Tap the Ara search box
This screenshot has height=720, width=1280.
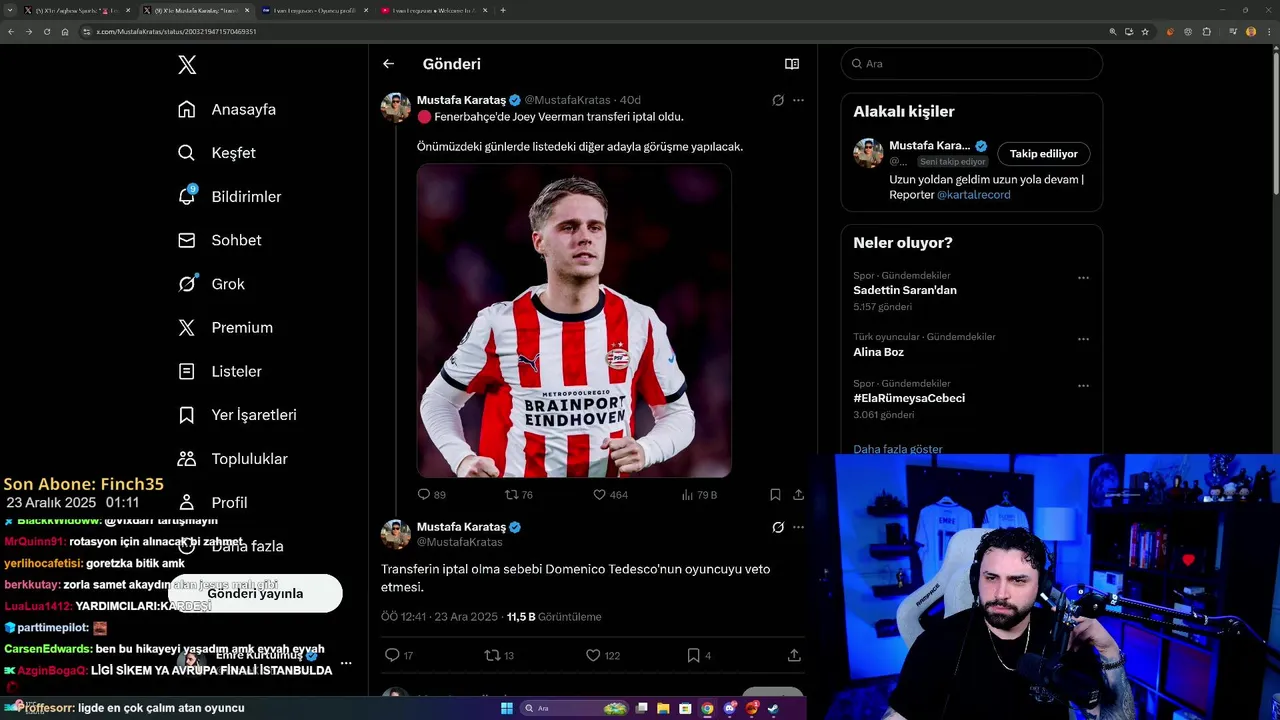972,63
